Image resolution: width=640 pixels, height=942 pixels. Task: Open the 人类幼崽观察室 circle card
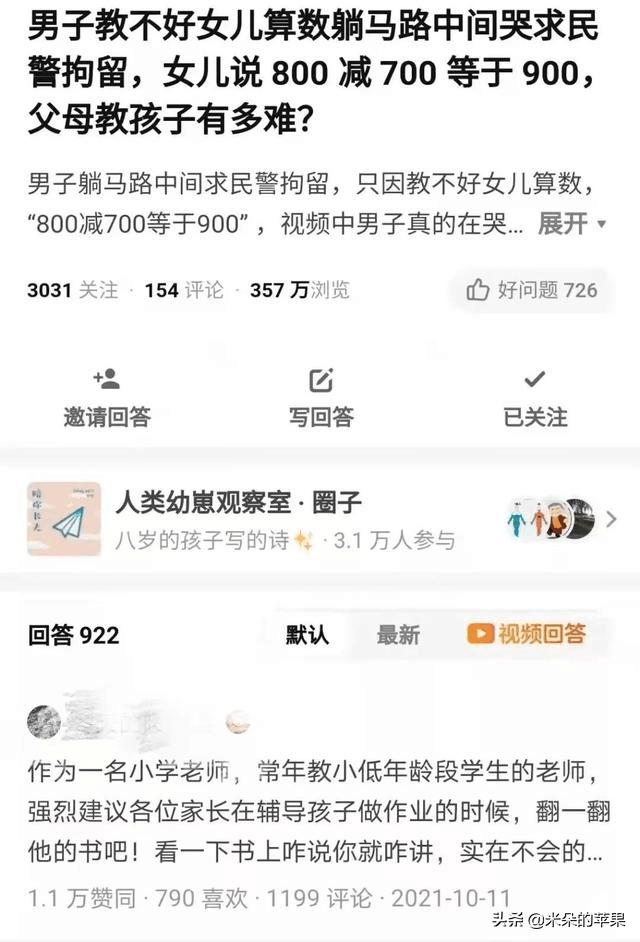pos(320,518)
